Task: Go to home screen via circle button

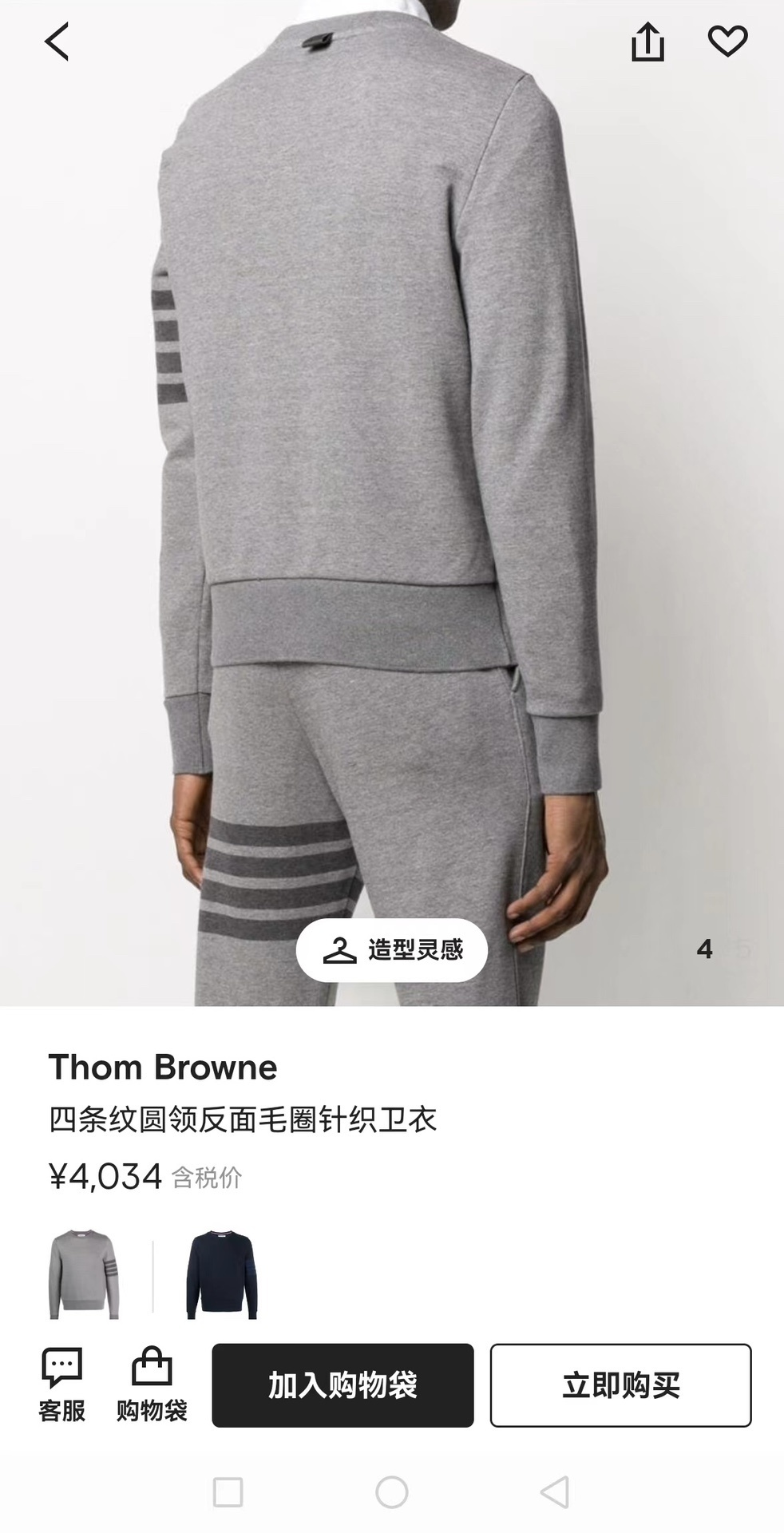Action: point(391,1491)
